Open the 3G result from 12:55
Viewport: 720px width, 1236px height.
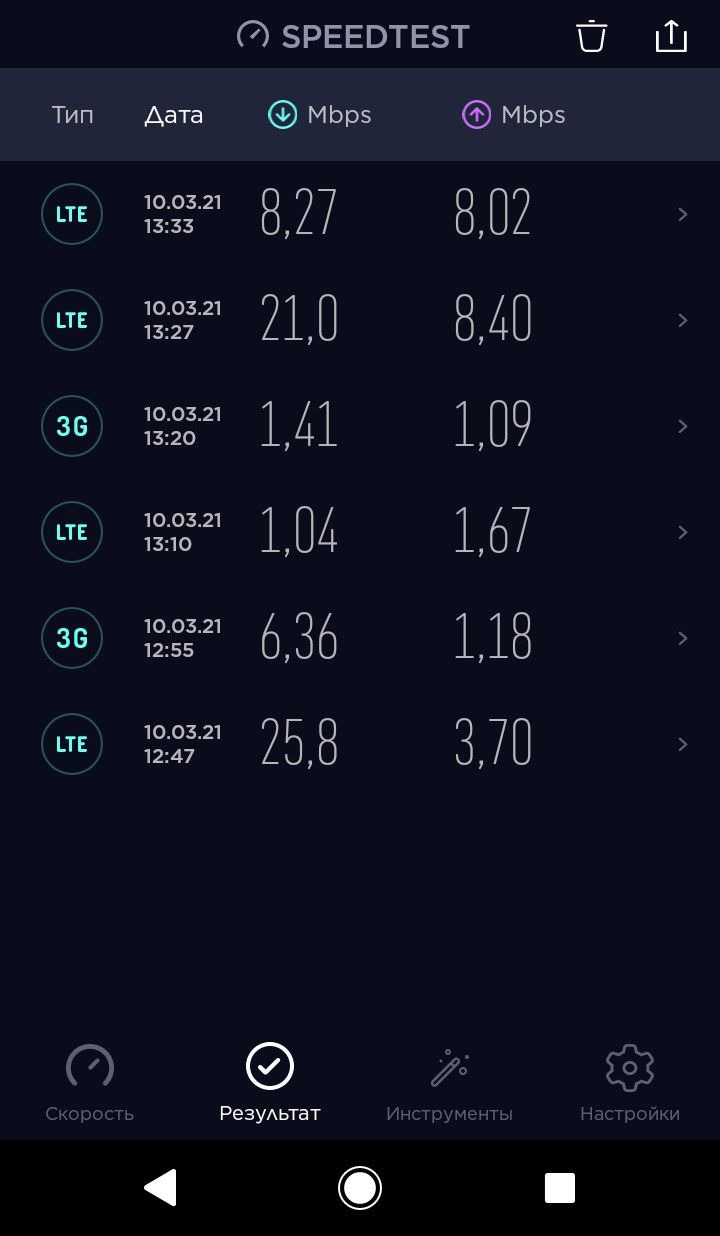coord(360,638)
